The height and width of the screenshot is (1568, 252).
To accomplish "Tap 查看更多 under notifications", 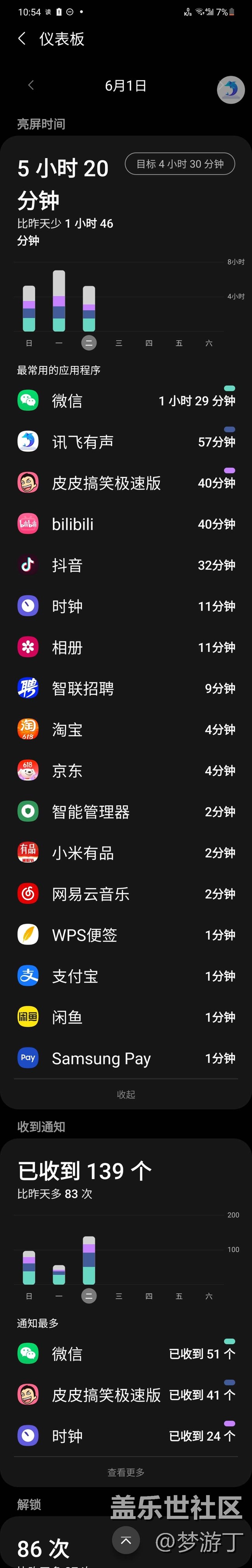I will pos(126,1472).
